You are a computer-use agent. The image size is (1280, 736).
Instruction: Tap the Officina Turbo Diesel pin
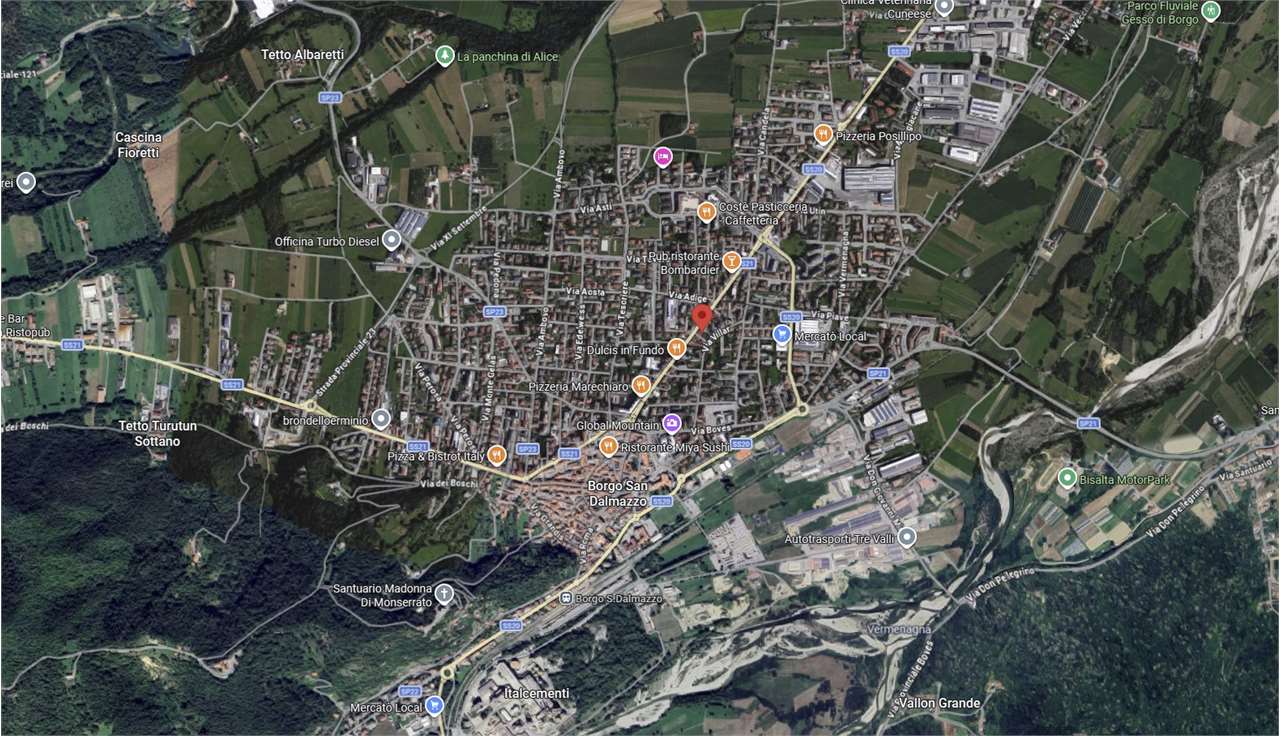pyautogui.click(x=392, y=240)
